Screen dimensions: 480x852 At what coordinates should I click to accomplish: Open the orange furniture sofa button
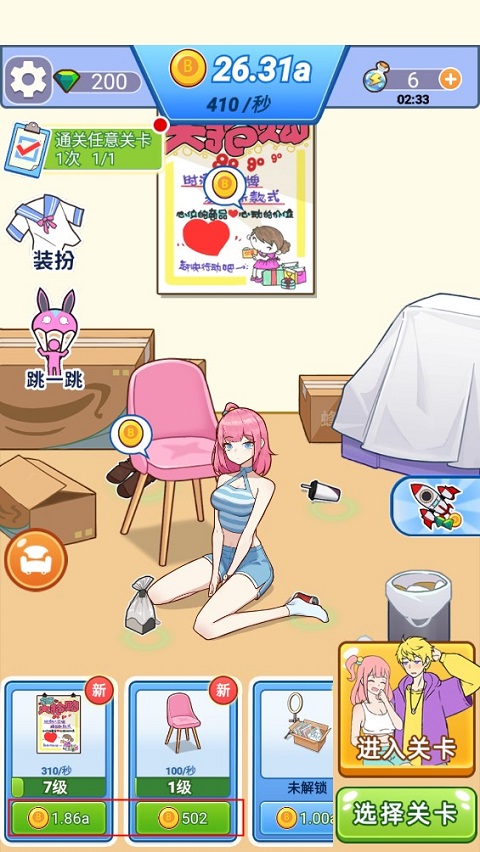(x=36, y=559)
